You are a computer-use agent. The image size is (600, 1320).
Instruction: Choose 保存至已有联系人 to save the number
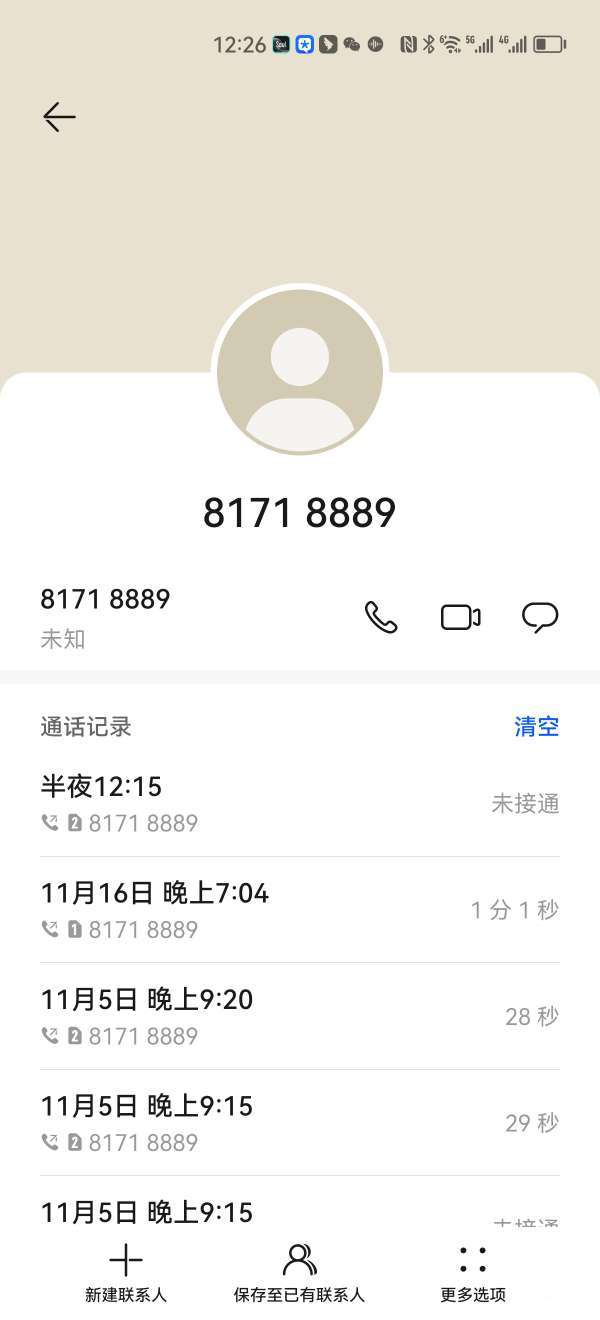coord(299,1273)
